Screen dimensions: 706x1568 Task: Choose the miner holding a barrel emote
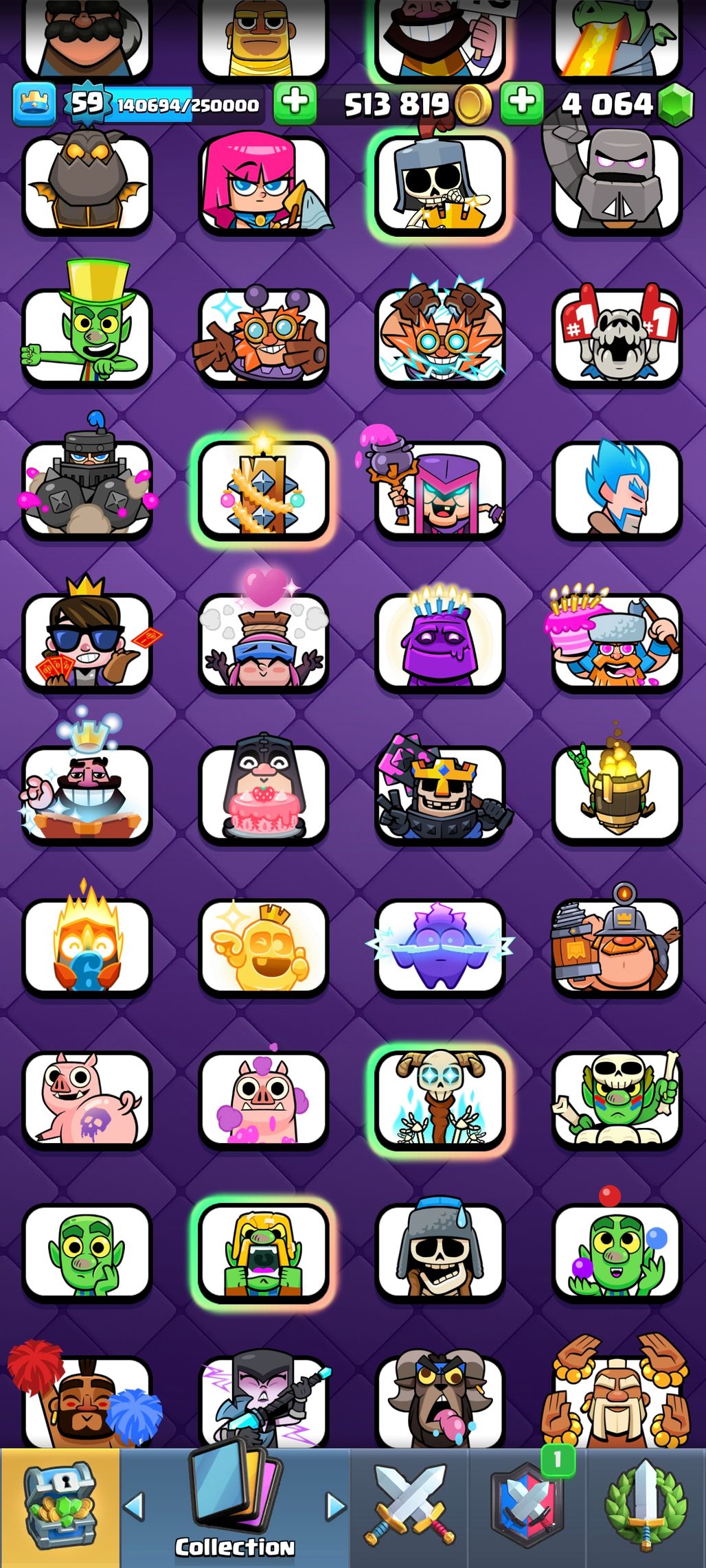pyautogui.click(x=617, y=947)
